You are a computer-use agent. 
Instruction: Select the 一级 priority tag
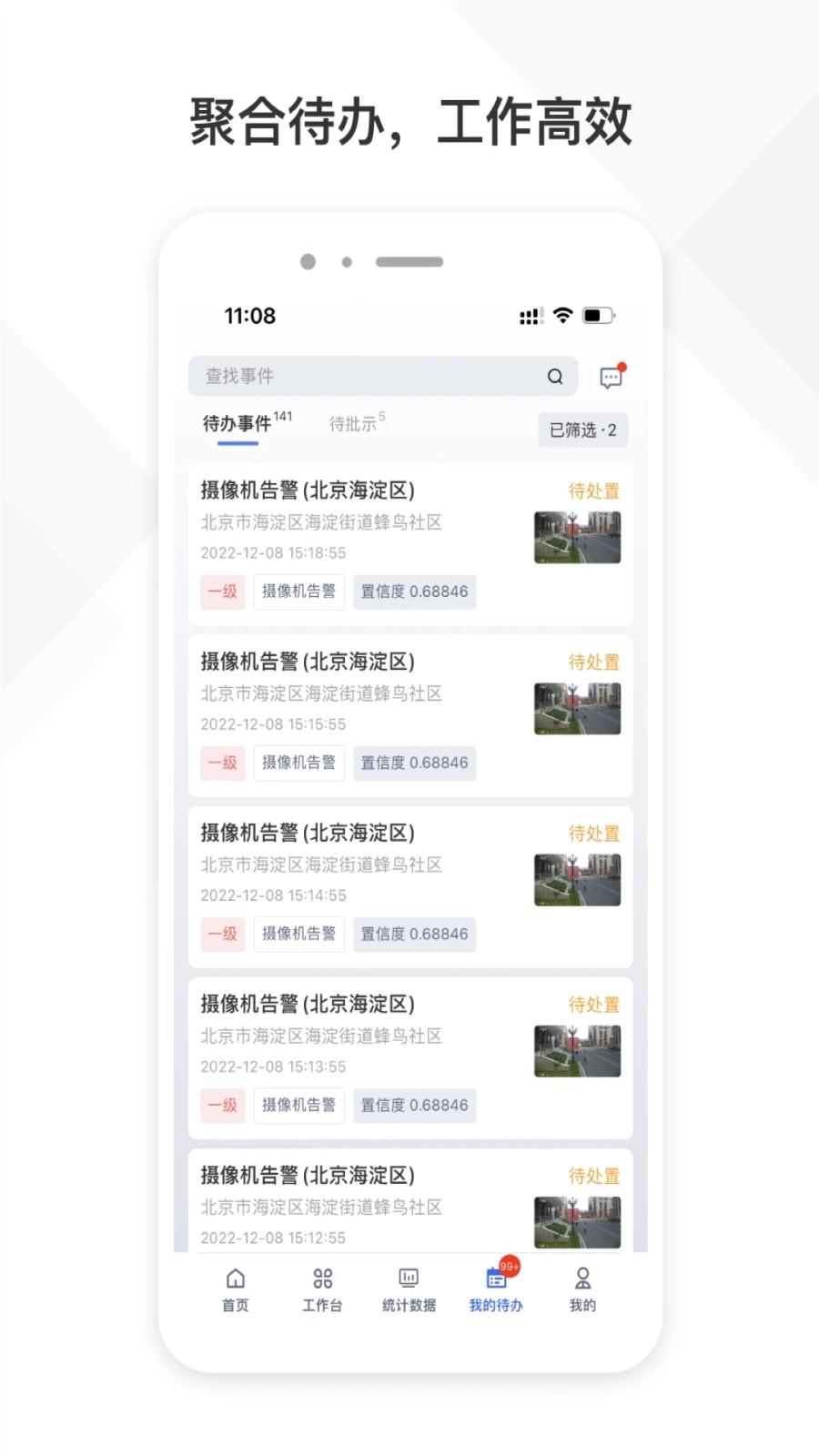pos(222,591)
